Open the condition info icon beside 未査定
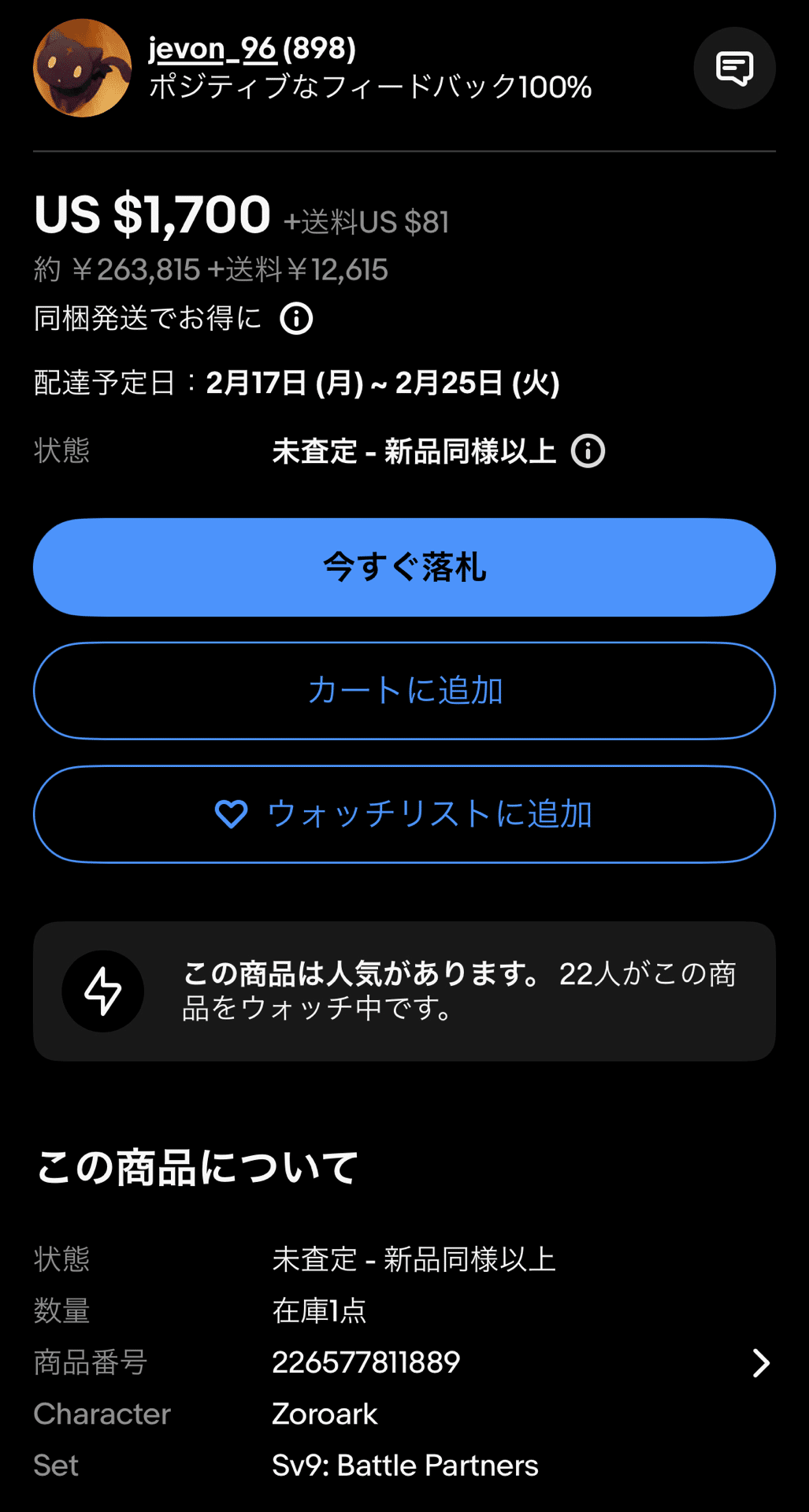809x1512 pixels. point(588,451)
